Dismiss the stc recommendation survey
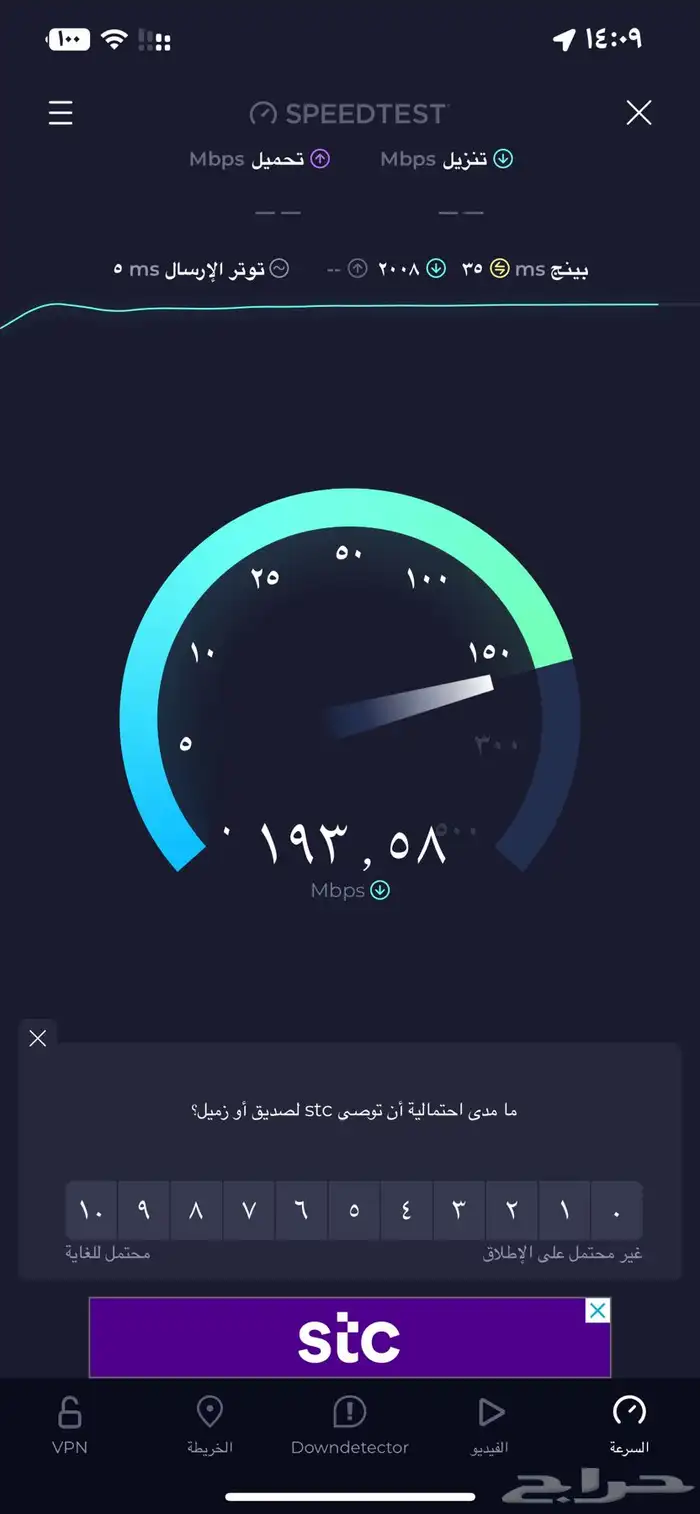Viewport: 700px width, 1514px height. point(38,1038)
